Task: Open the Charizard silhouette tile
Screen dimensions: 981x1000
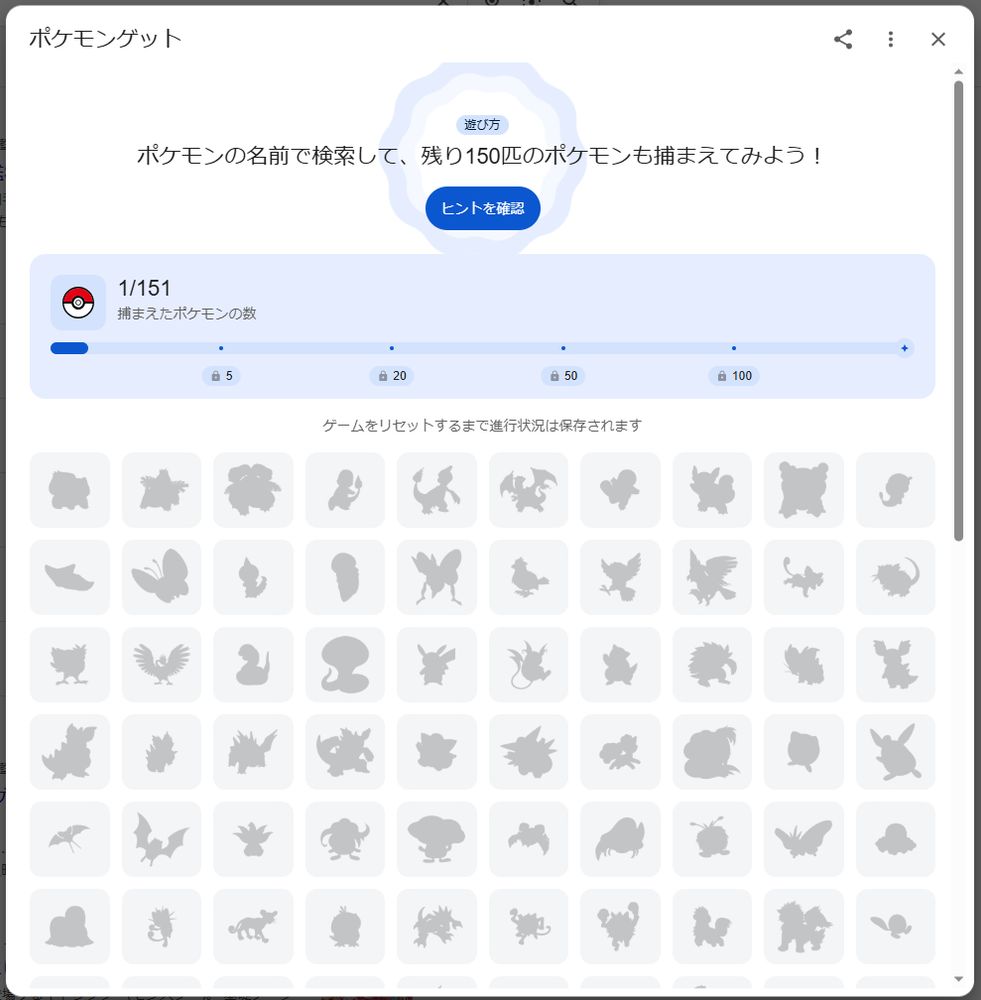Action: (x=529, y=490)
